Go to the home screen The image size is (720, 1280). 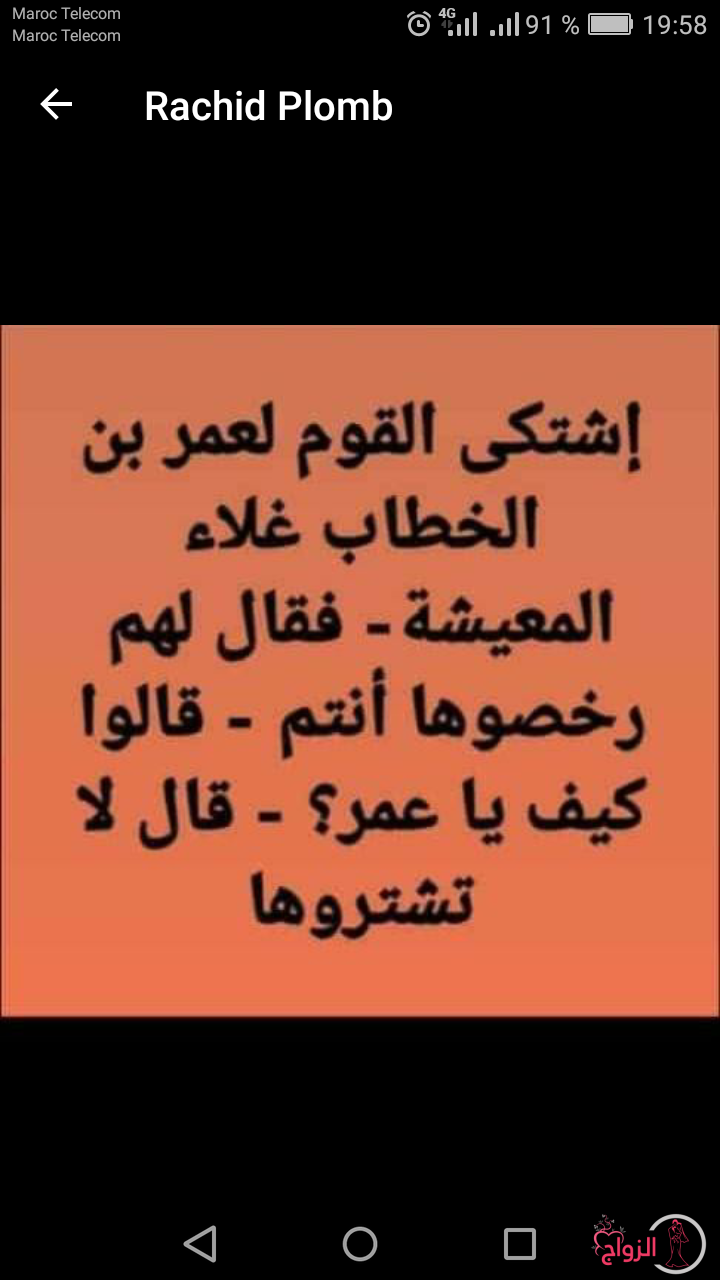[x=360, y=1244]
